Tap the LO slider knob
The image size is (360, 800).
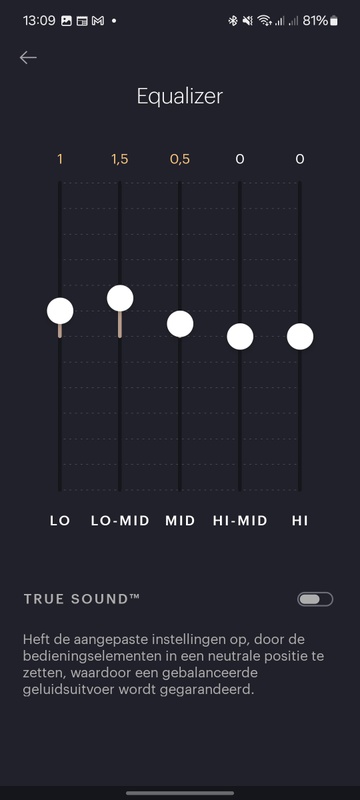click(60, 311)
